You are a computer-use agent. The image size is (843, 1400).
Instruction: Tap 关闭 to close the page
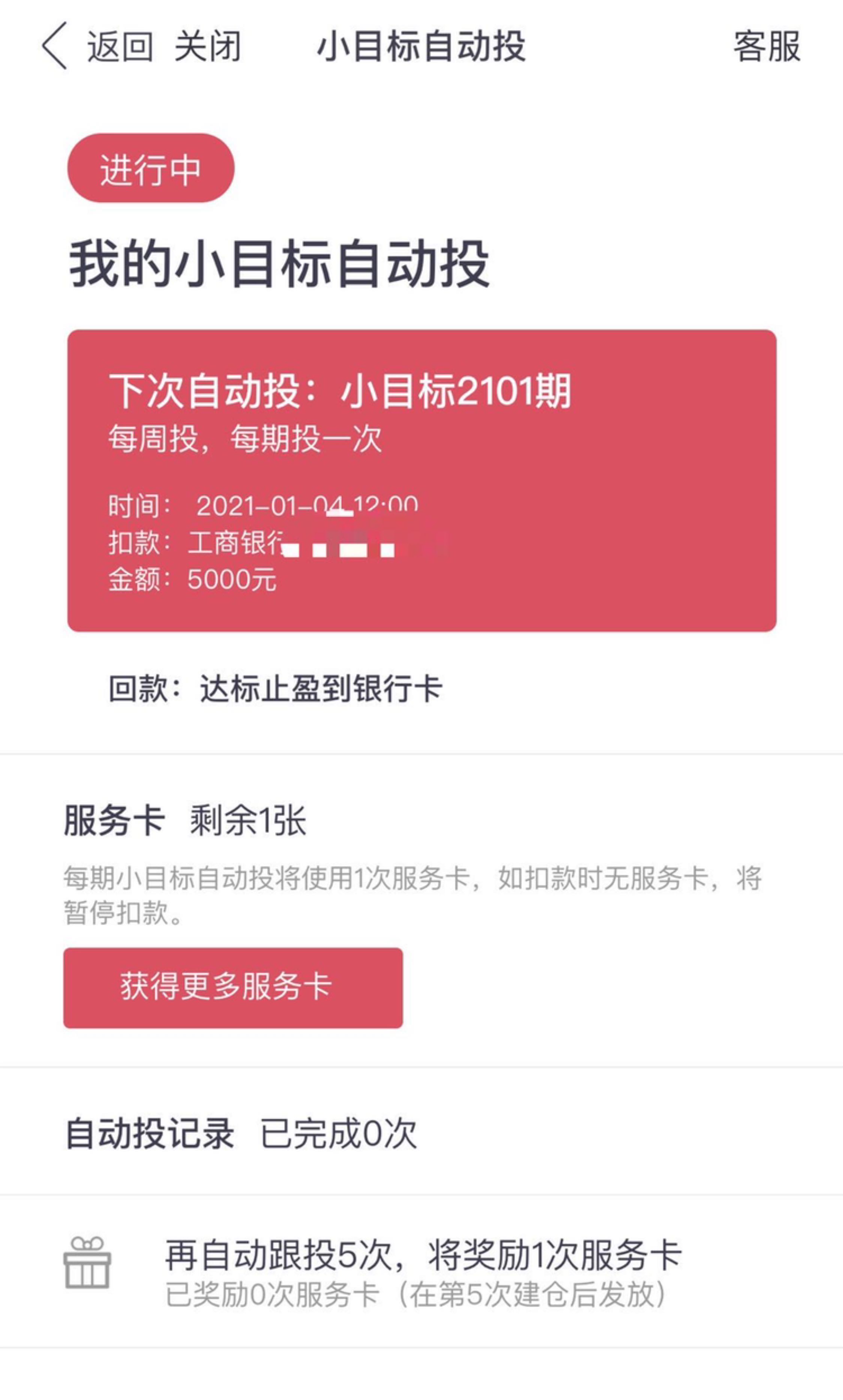tap(208, 46)
